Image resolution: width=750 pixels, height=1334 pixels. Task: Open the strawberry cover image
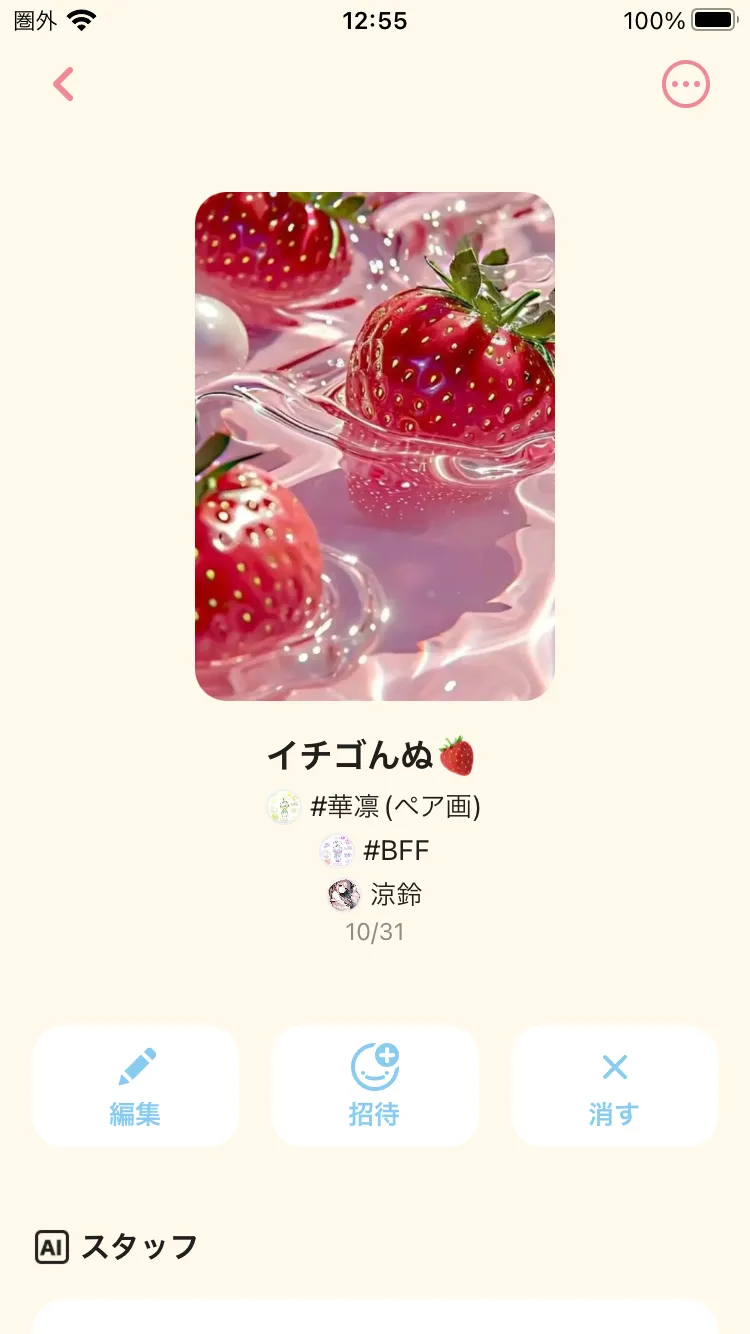[375, 446]
